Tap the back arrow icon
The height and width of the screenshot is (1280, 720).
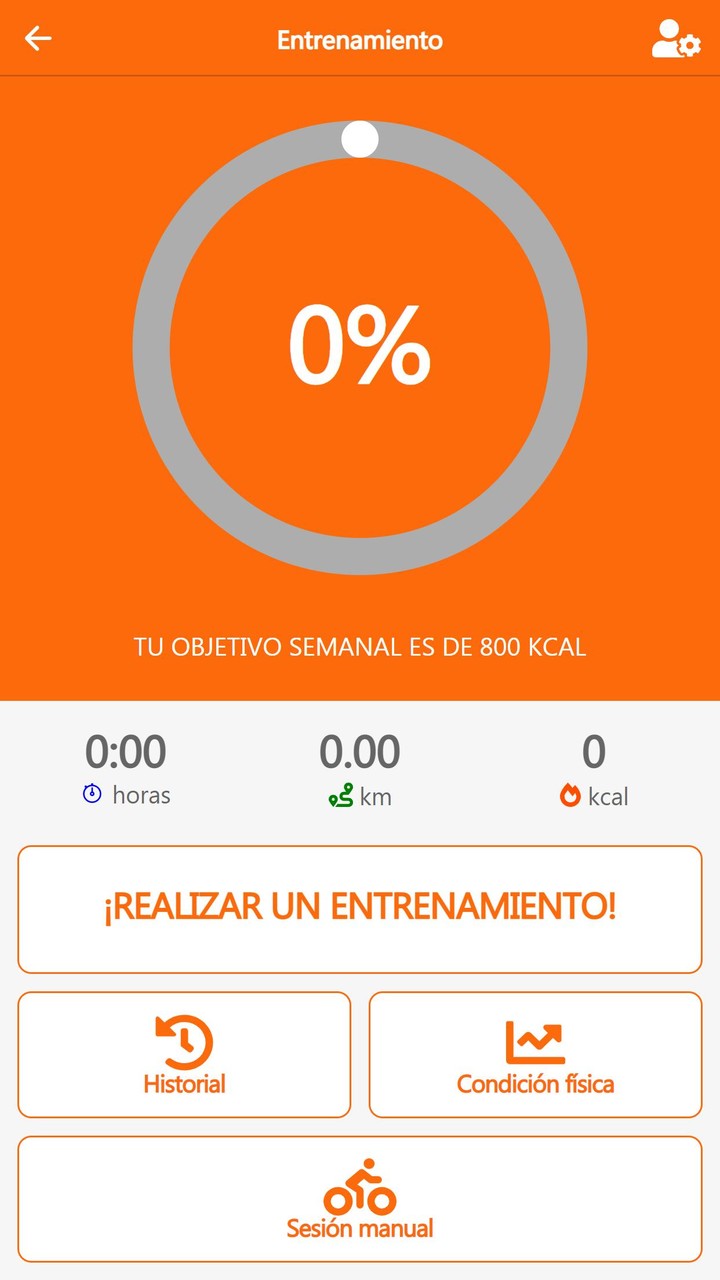click(x=38, y=38)
